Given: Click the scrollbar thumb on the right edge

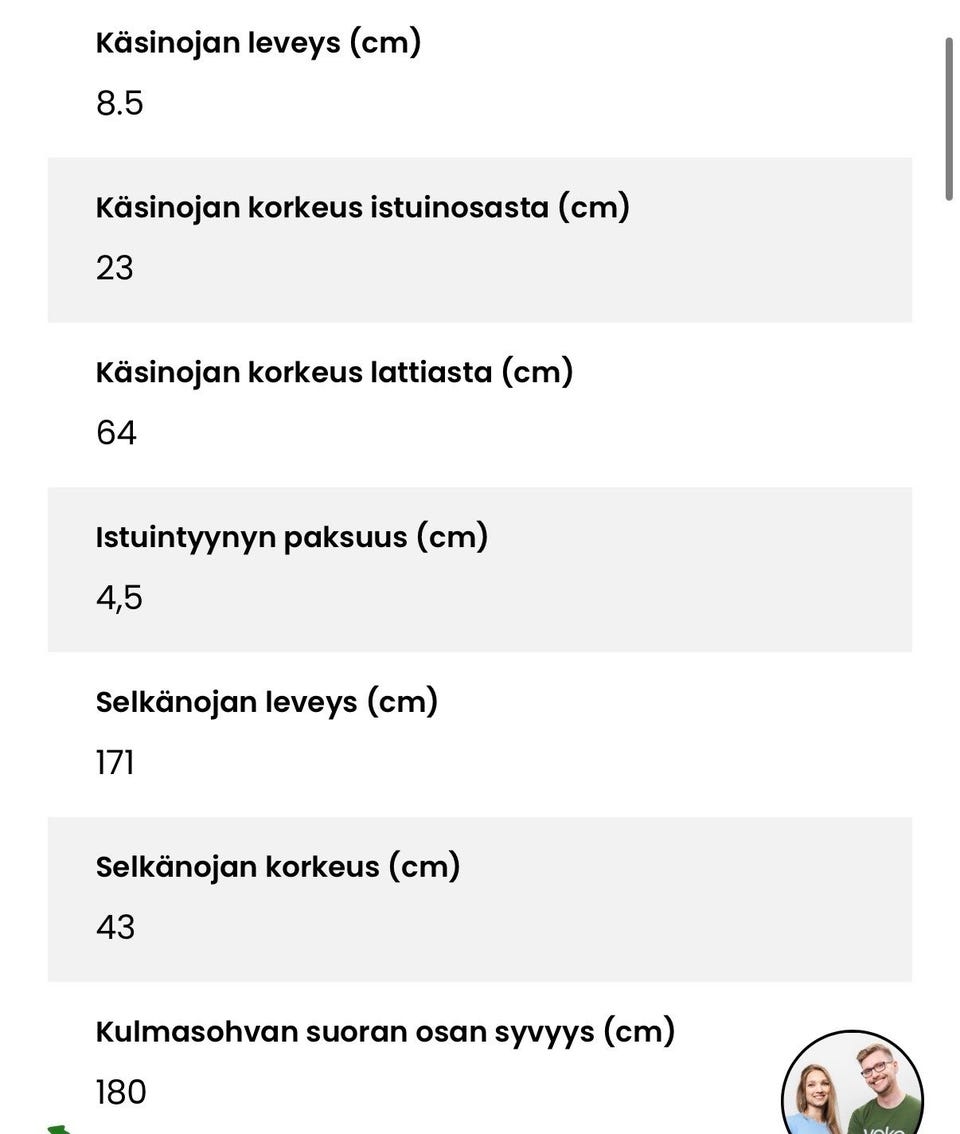Looking at the screenshot, I should coord(950,115).
